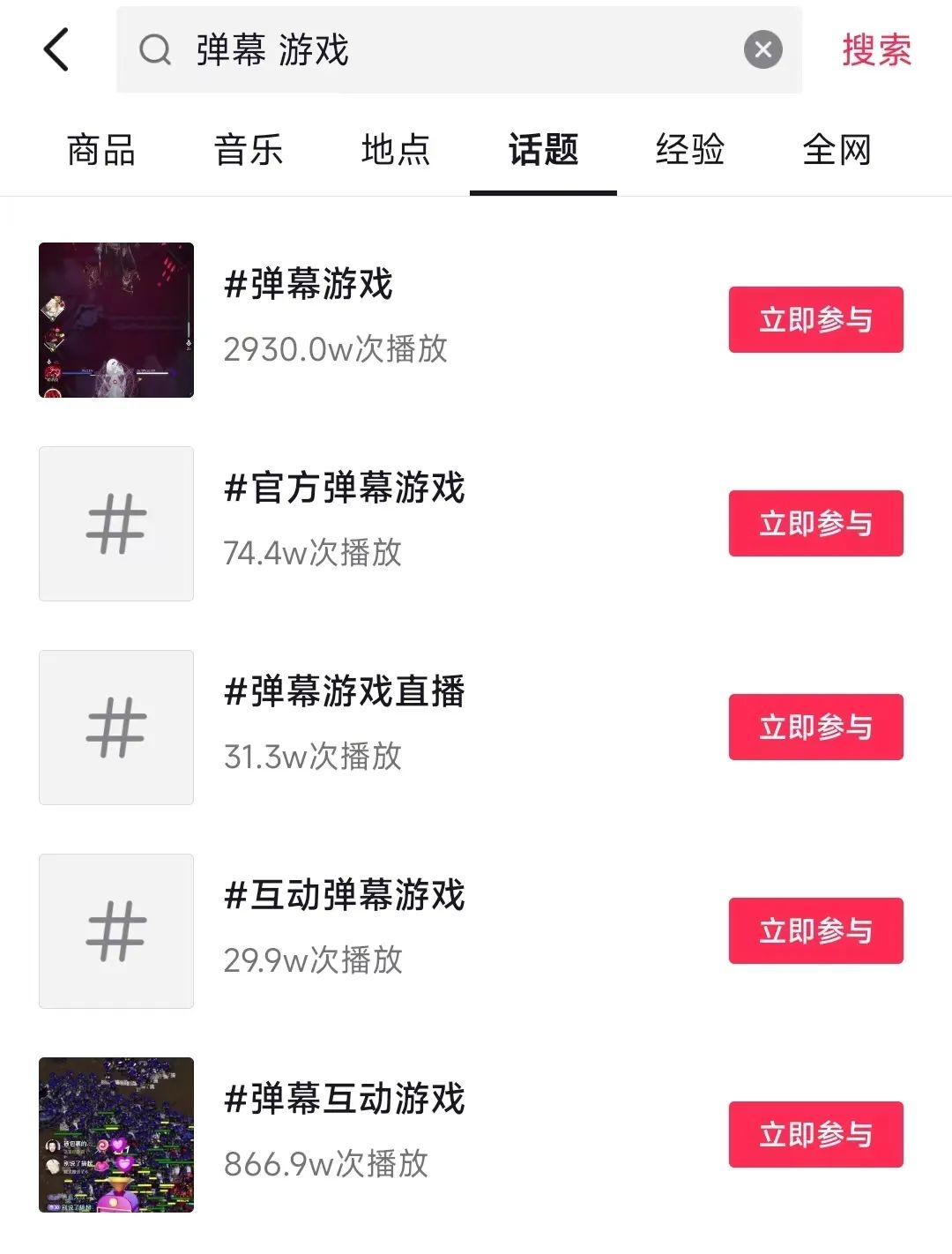952x1254 pixels.
Task: Clear the search text with the X icon
Action: click(x=762, y=49)
